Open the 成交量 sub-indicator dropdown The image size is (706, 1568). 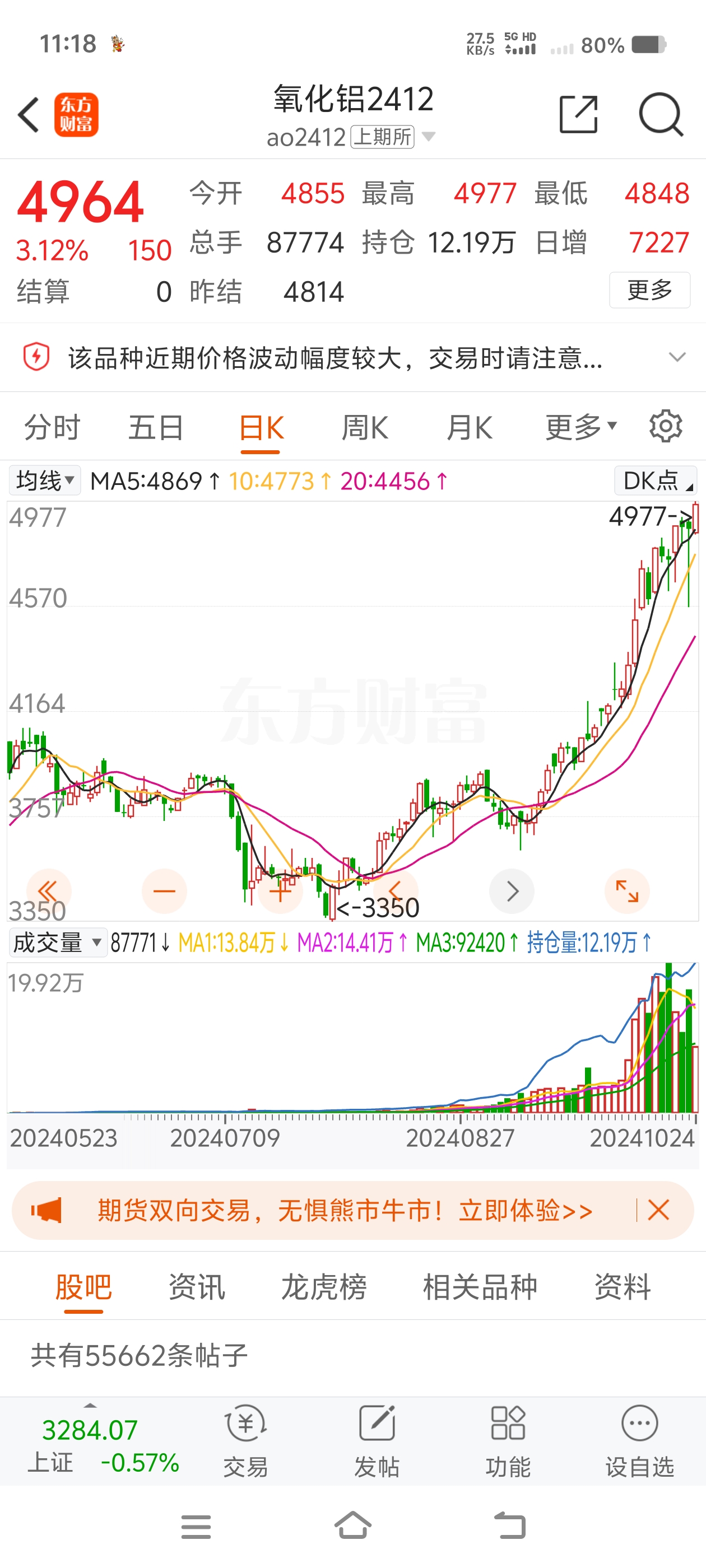click(x=57, y=943)
